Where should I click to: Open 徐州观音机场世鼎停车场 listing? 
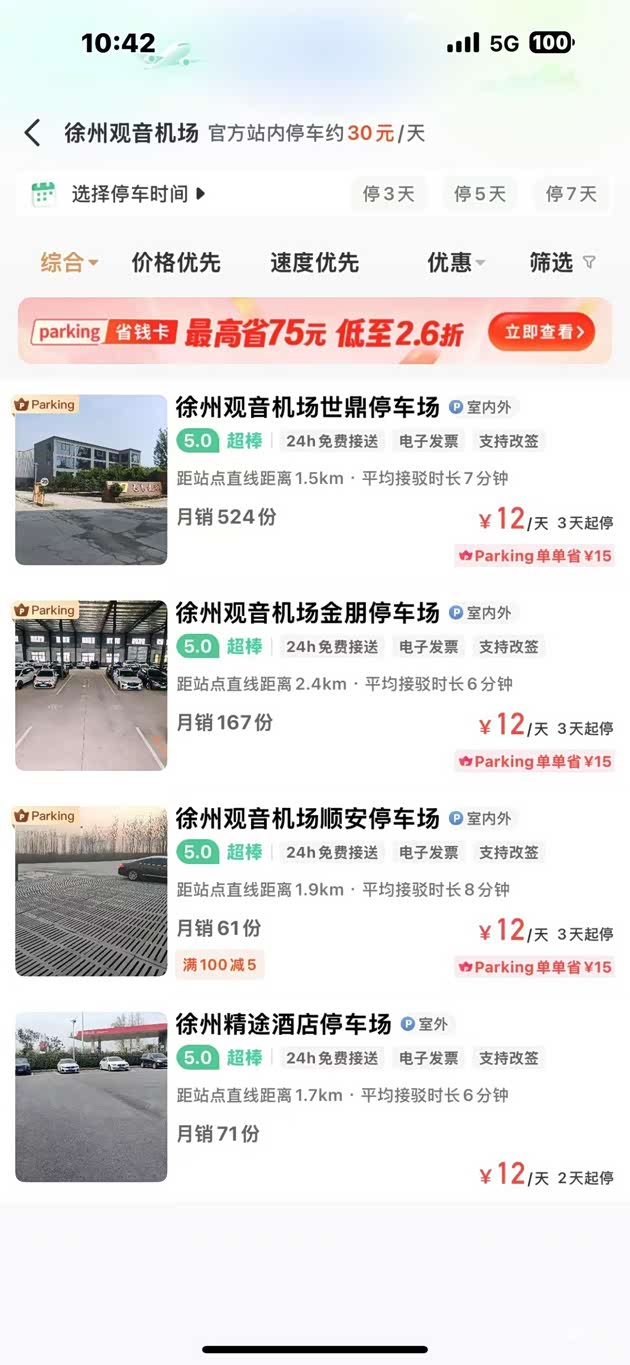[x=307, y=407]
